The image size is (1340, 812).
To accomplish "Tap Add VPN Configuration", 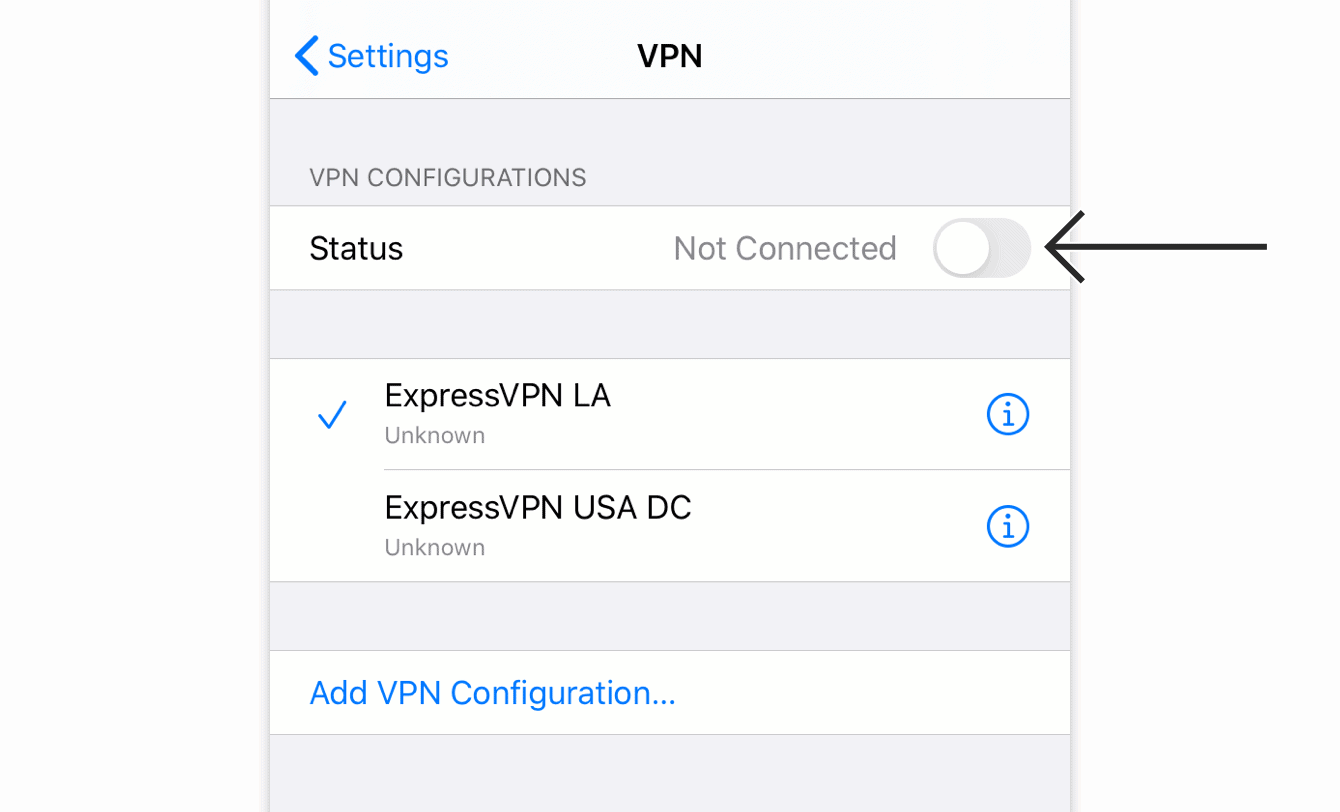I will pos(670,693).
